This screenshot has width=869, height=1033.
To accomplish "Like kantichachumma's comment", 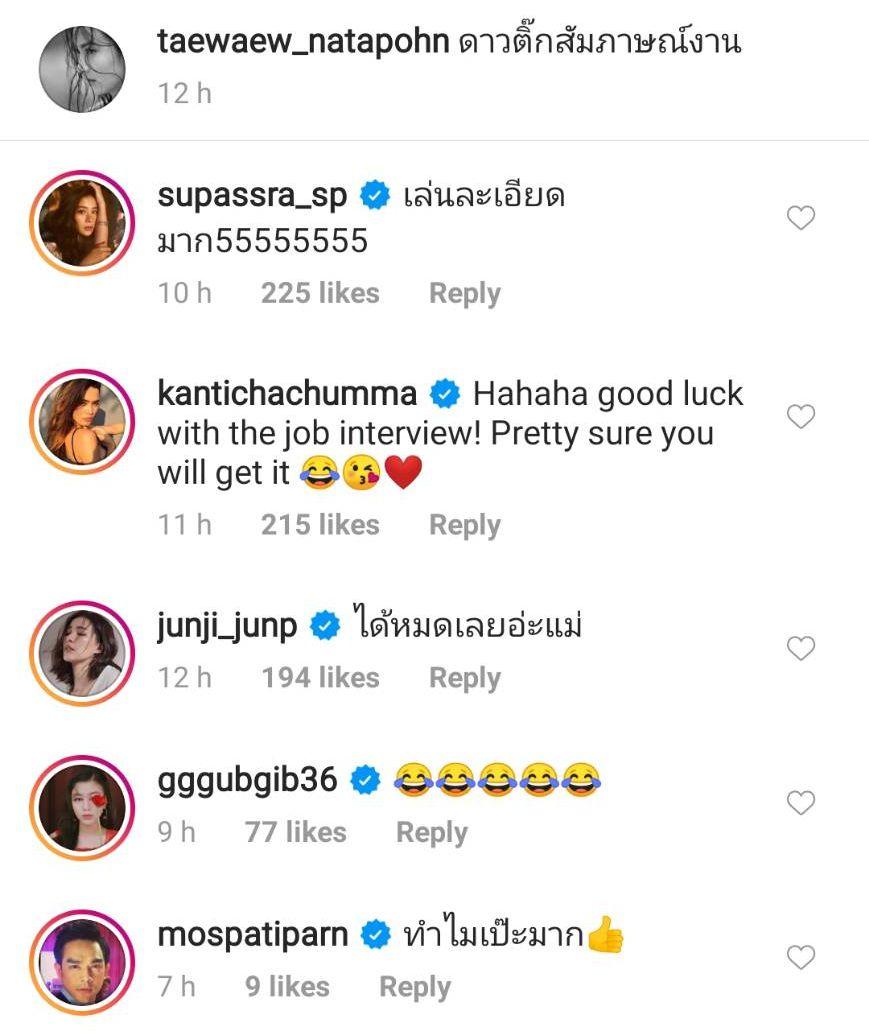I will (801, 417).
